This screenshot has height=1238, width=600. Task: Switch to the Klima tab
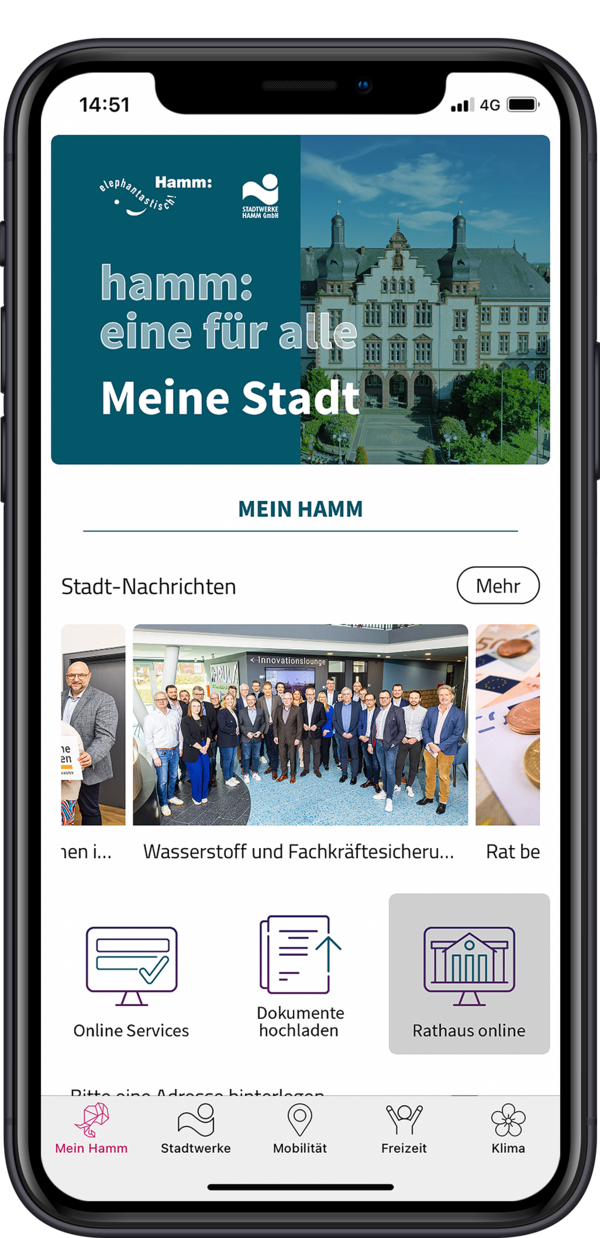point(508,1130)
